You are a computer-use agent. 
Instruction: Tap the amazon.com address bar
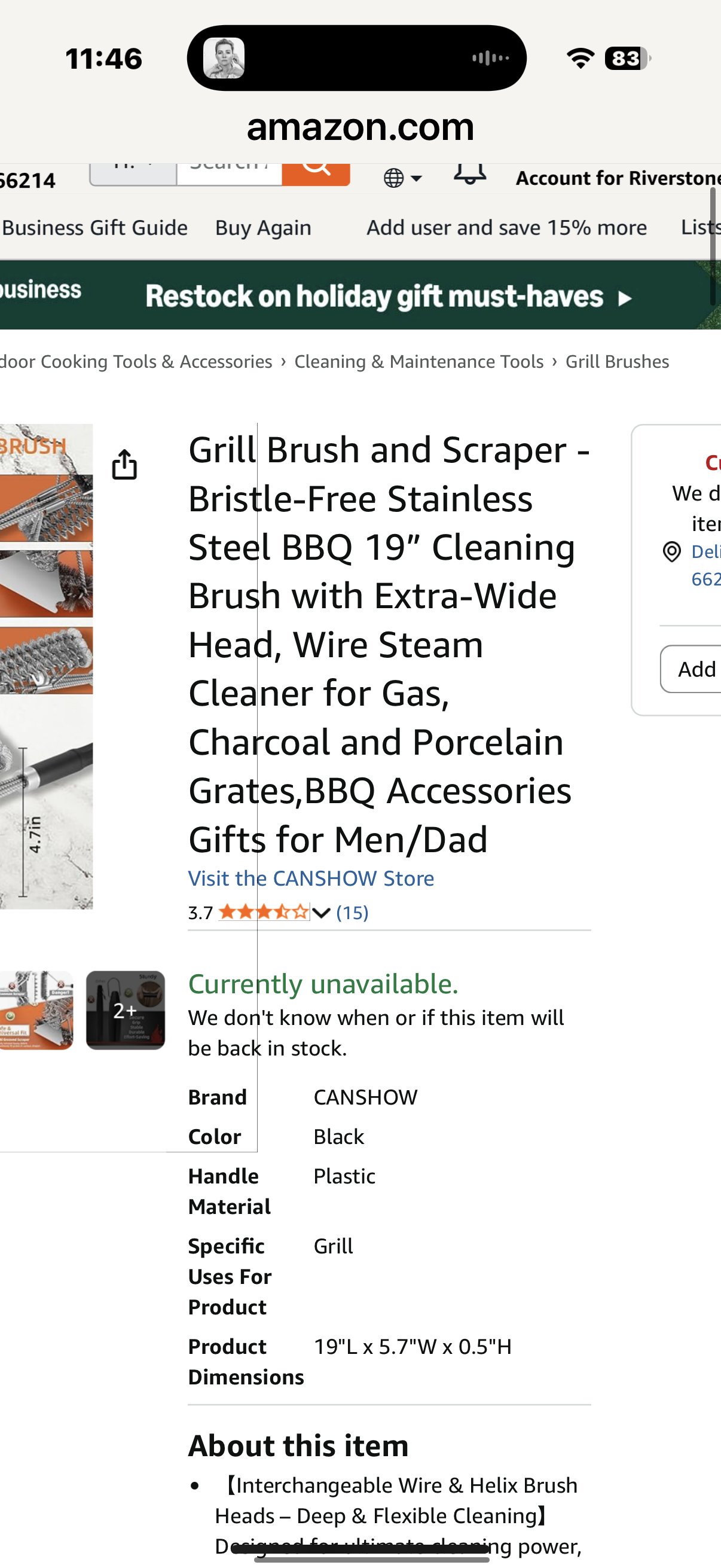[x=360, y=127]
